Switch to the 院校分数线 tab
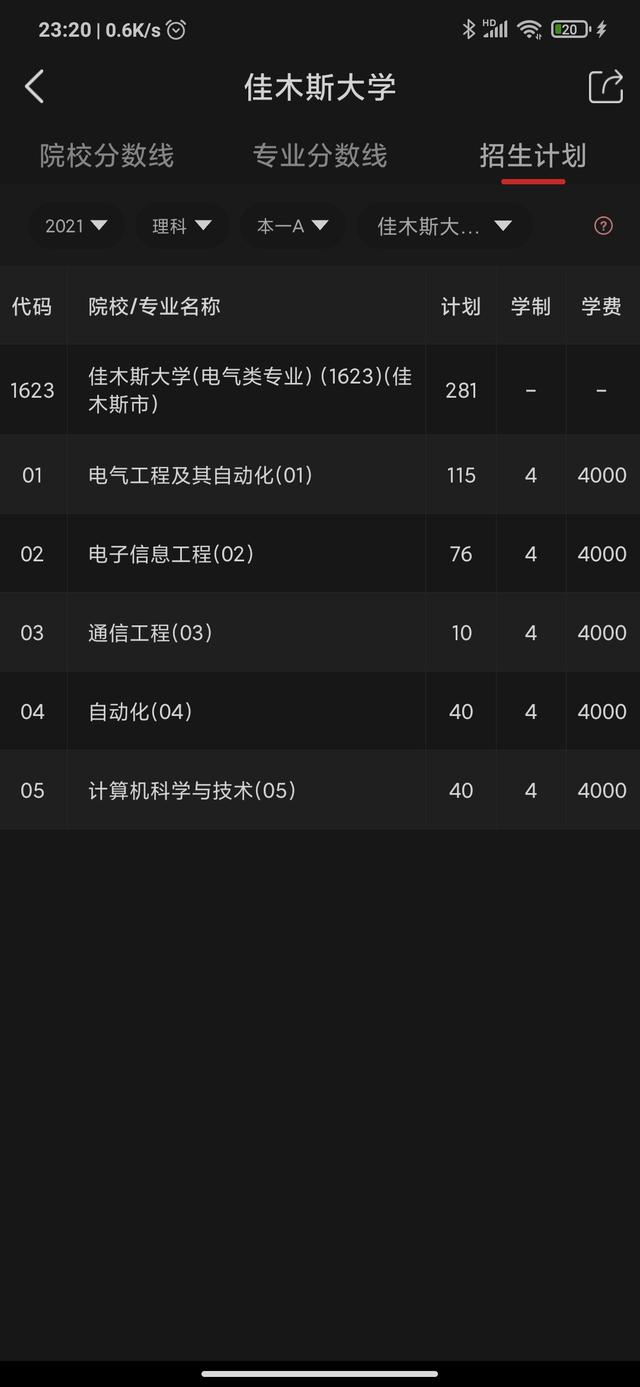Image resolution: width=640 pixels, height=1387 pixels. coord(107,156)
